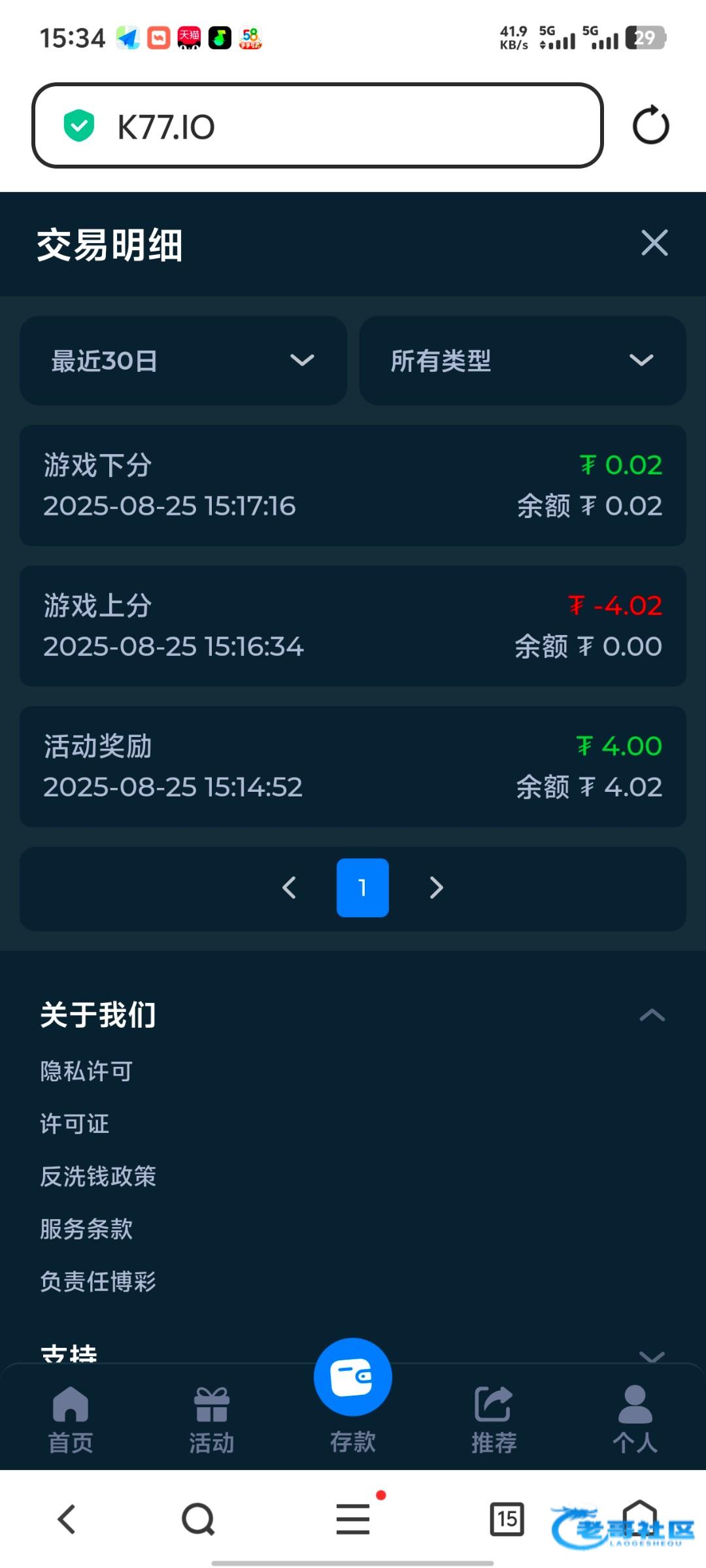Switch to the 推荐 tab
The height and width of the screenshot is (1568, 706).
pos(494,1419)
